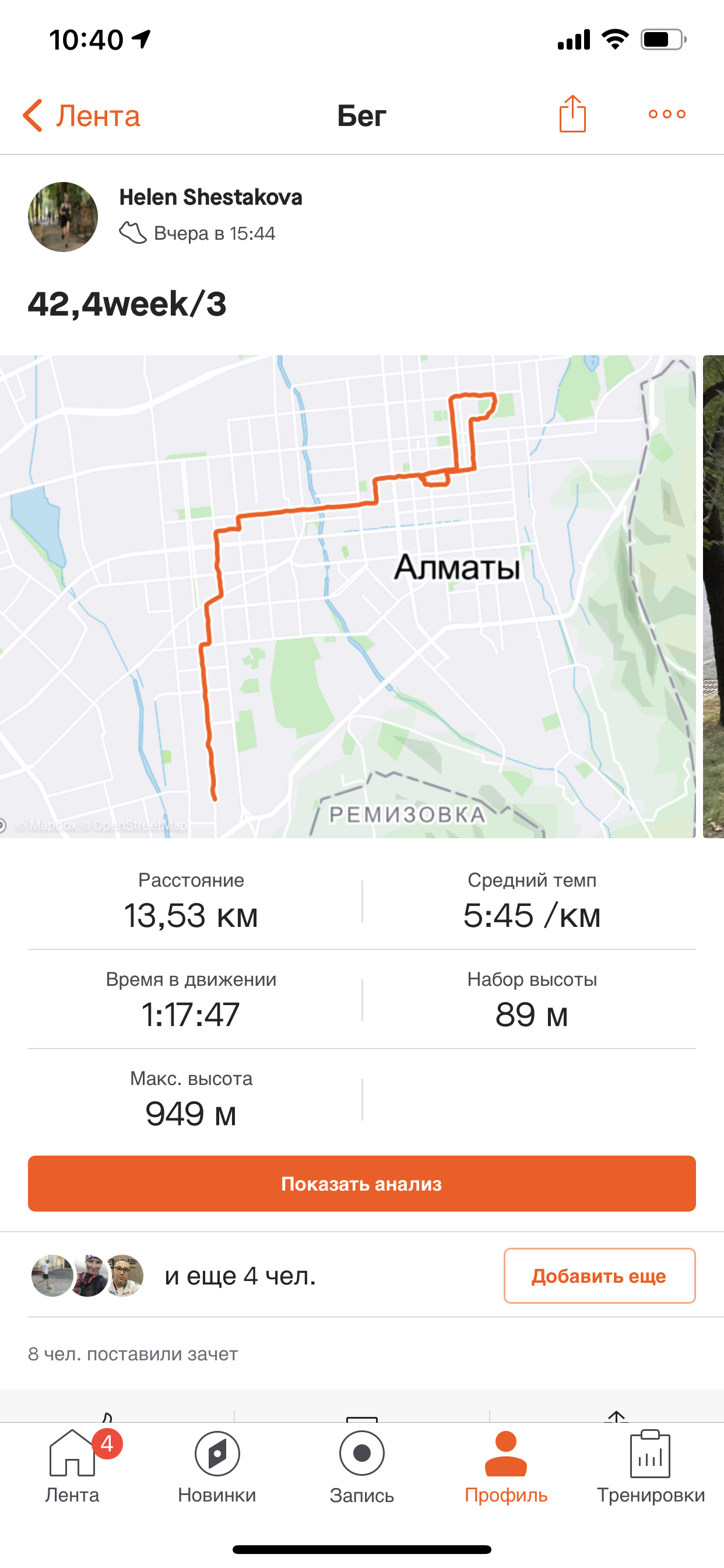Open the three-dot overflow menu
The image size is (724, 1568).
[667, 114]
